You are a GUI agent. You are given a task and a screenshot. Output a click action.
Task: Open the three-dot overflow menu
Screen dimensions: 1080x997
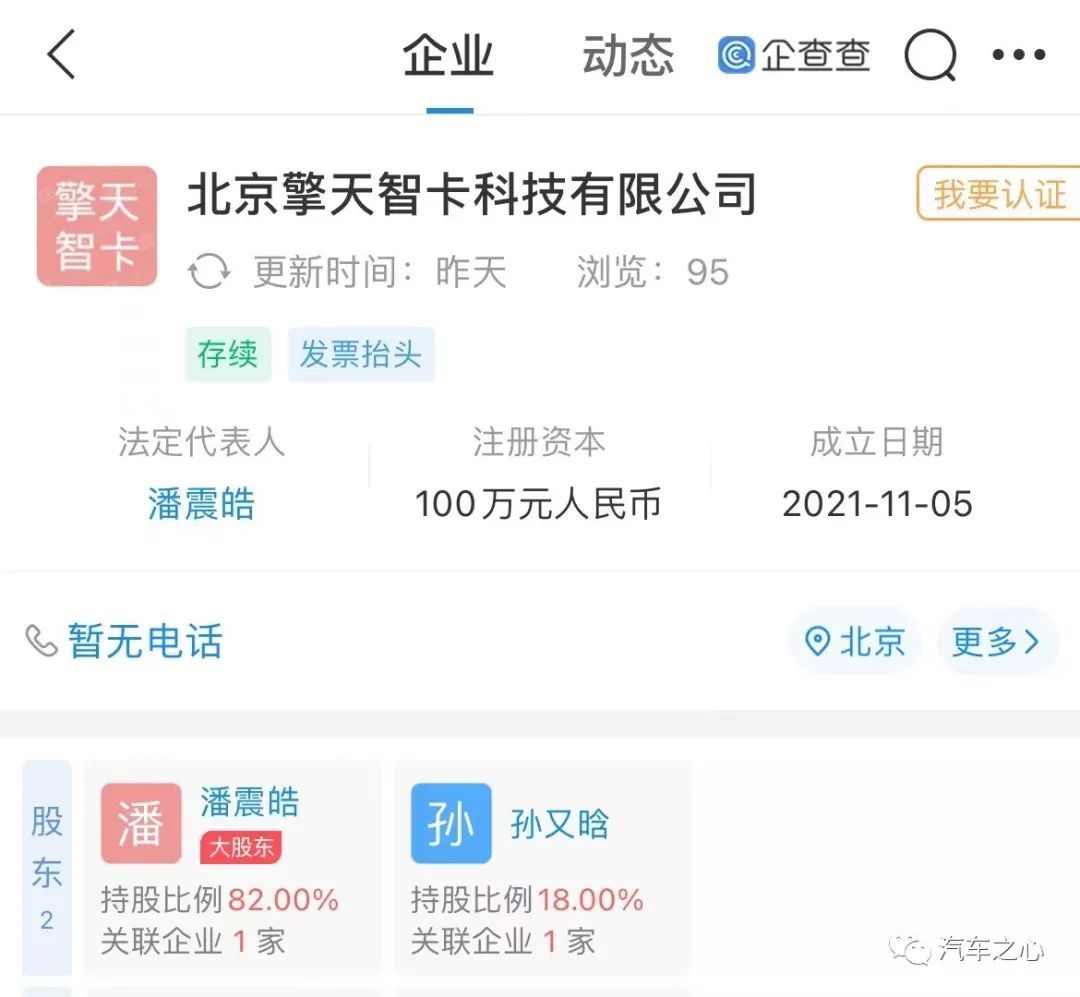[1018, 56]
